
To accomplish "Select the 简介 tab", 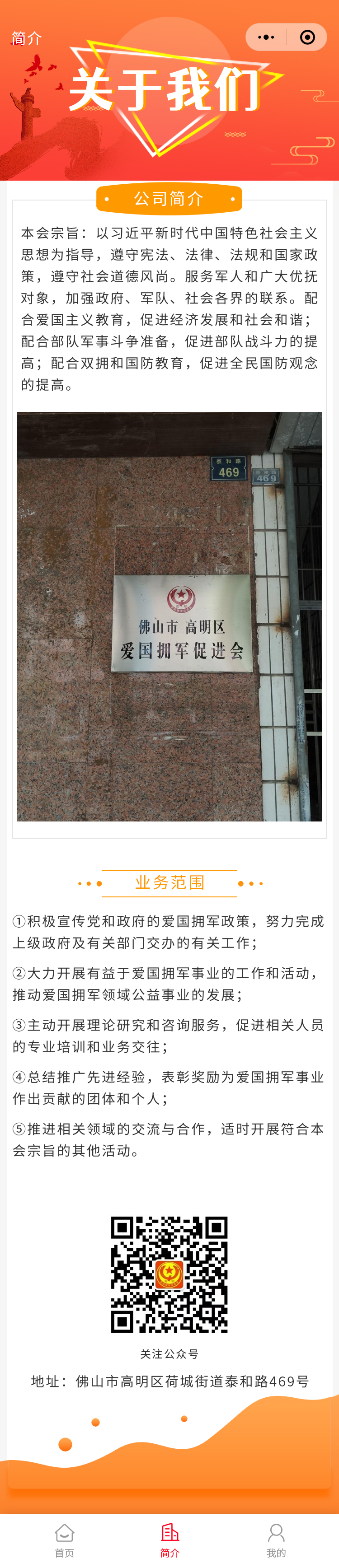I will [169, 1540].
